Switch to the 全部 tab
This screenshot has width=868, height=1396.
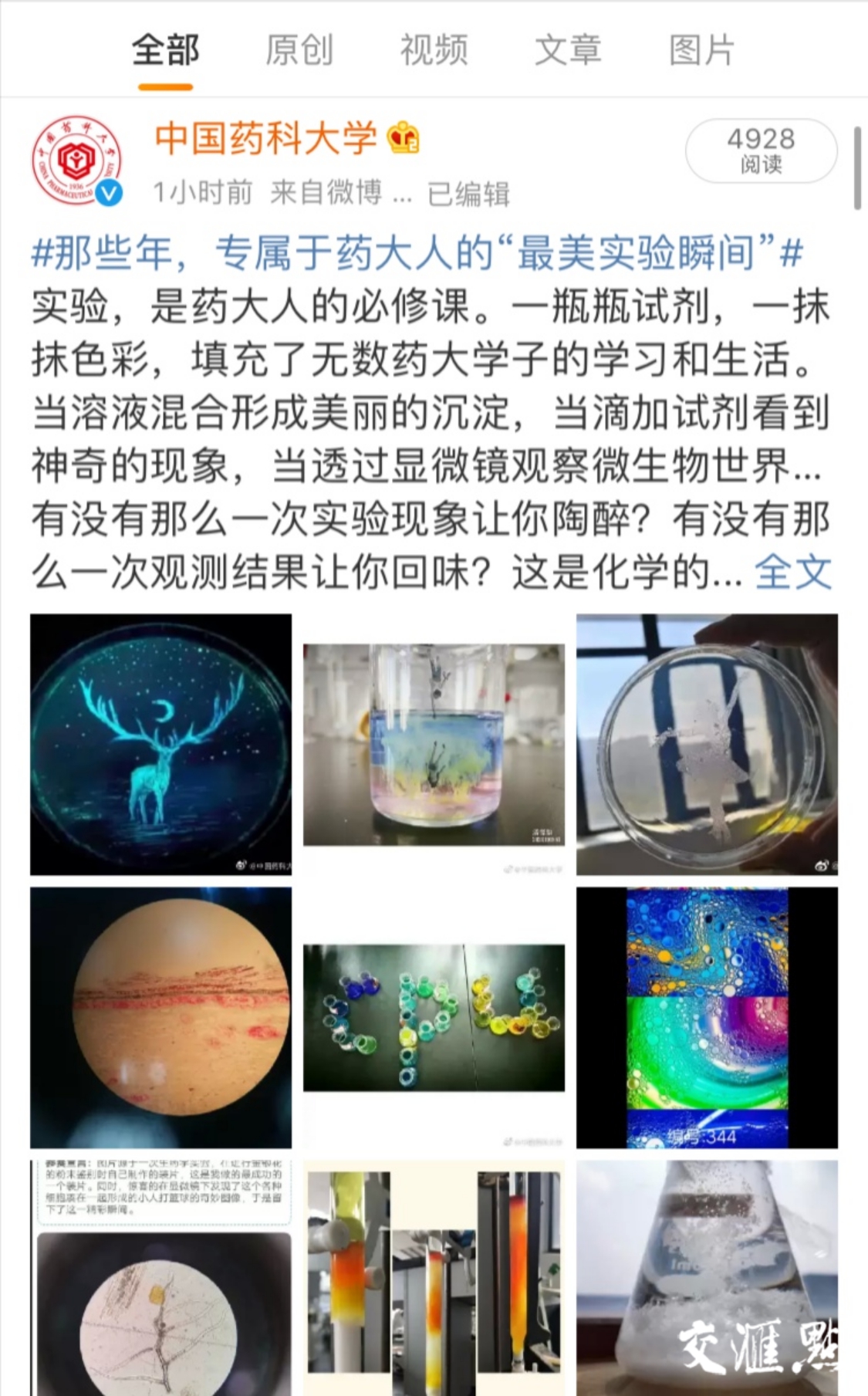(165, 51)
